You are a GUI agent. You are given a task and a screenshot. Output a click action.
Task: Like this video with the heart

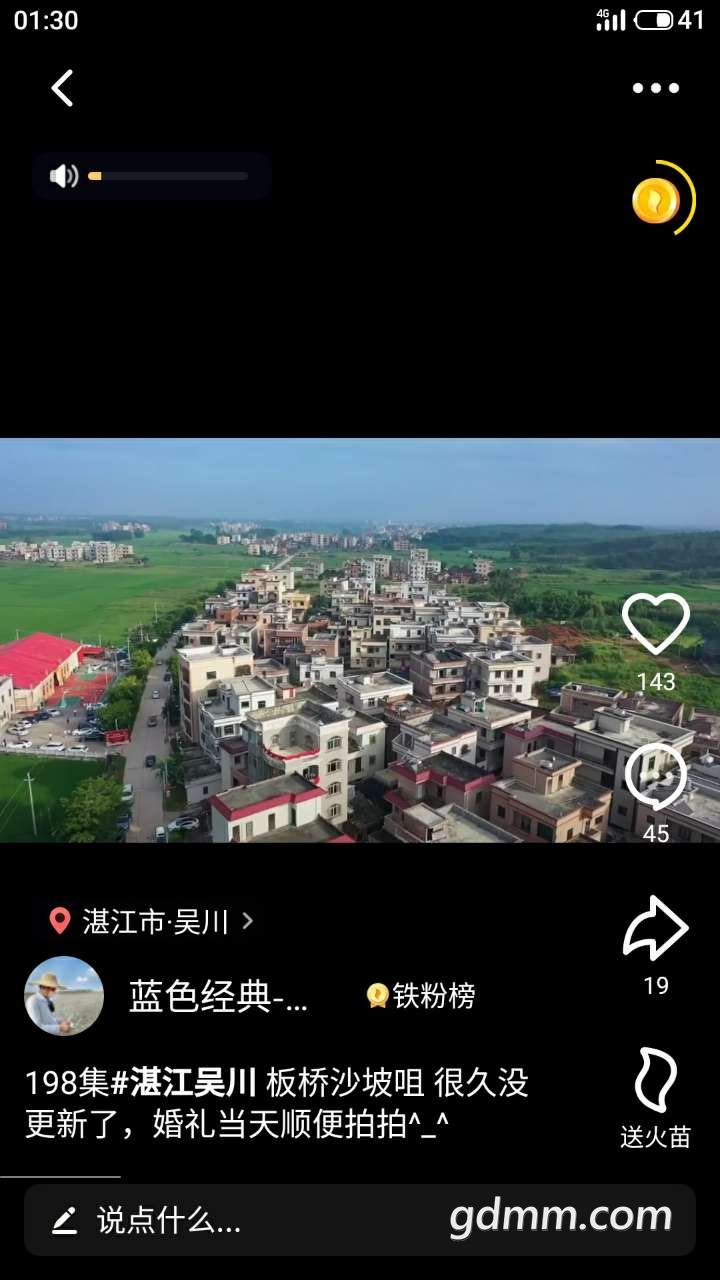[656, 624]
